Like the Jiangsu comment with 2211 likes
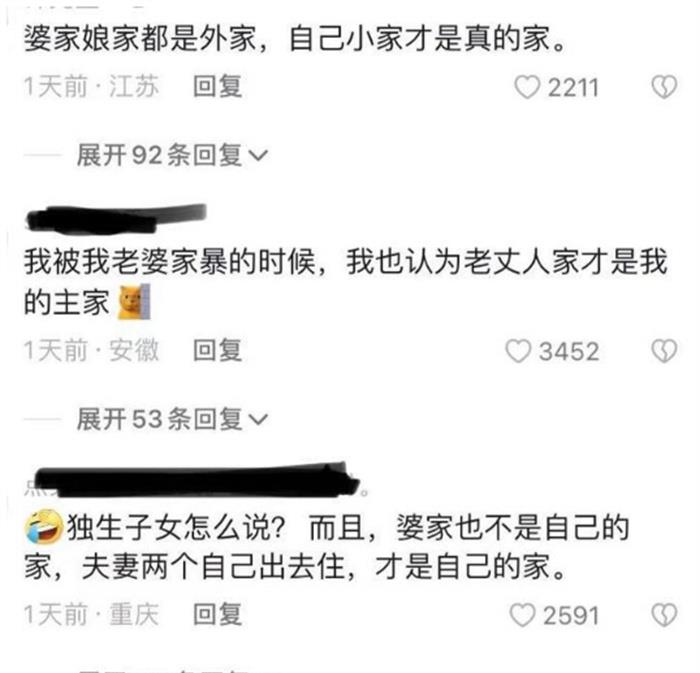 click(x=526, y=88)
